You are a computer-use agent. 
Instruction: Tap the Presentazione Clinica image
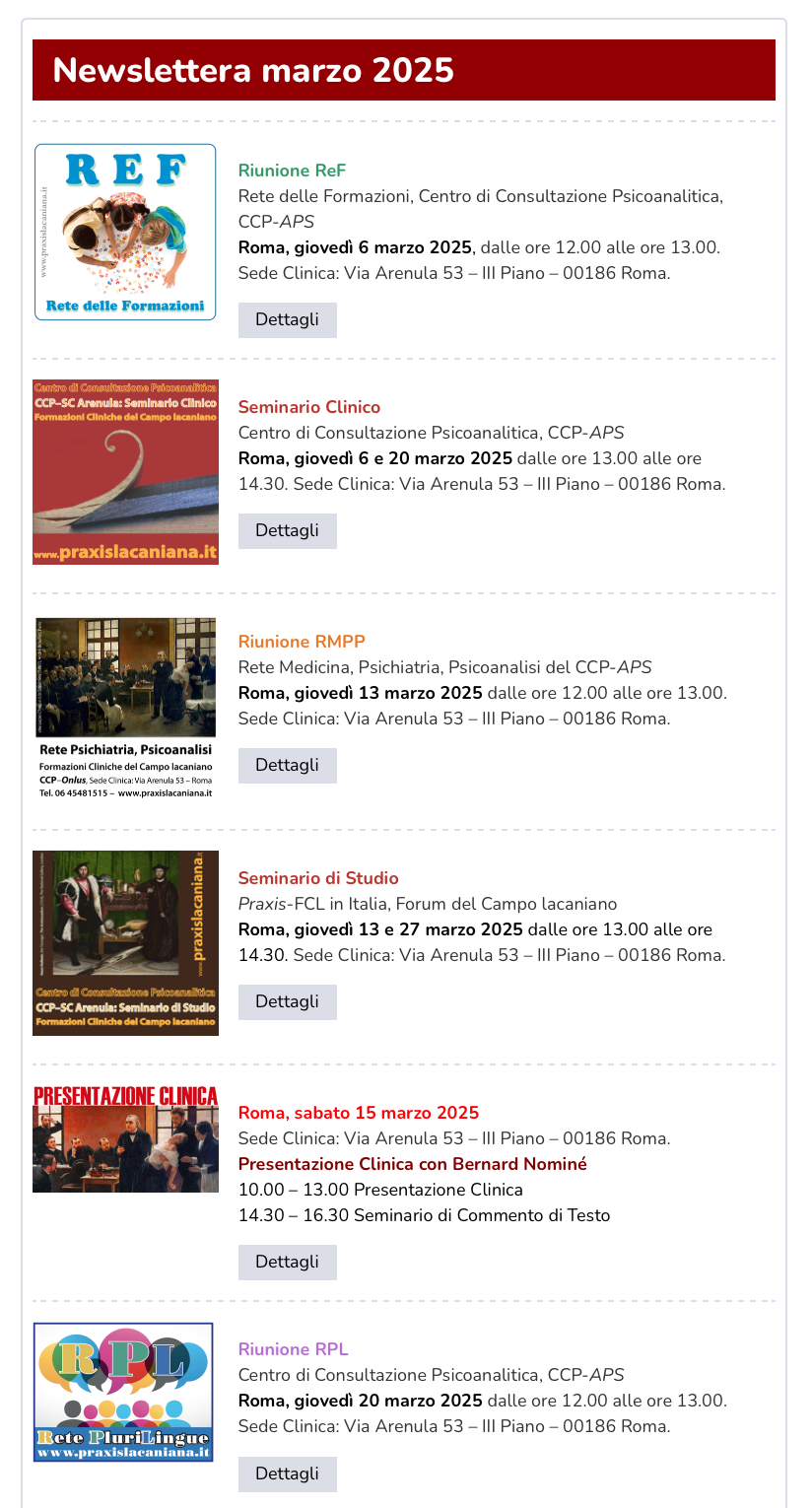pyautogui.click(x=125, y=1139)
